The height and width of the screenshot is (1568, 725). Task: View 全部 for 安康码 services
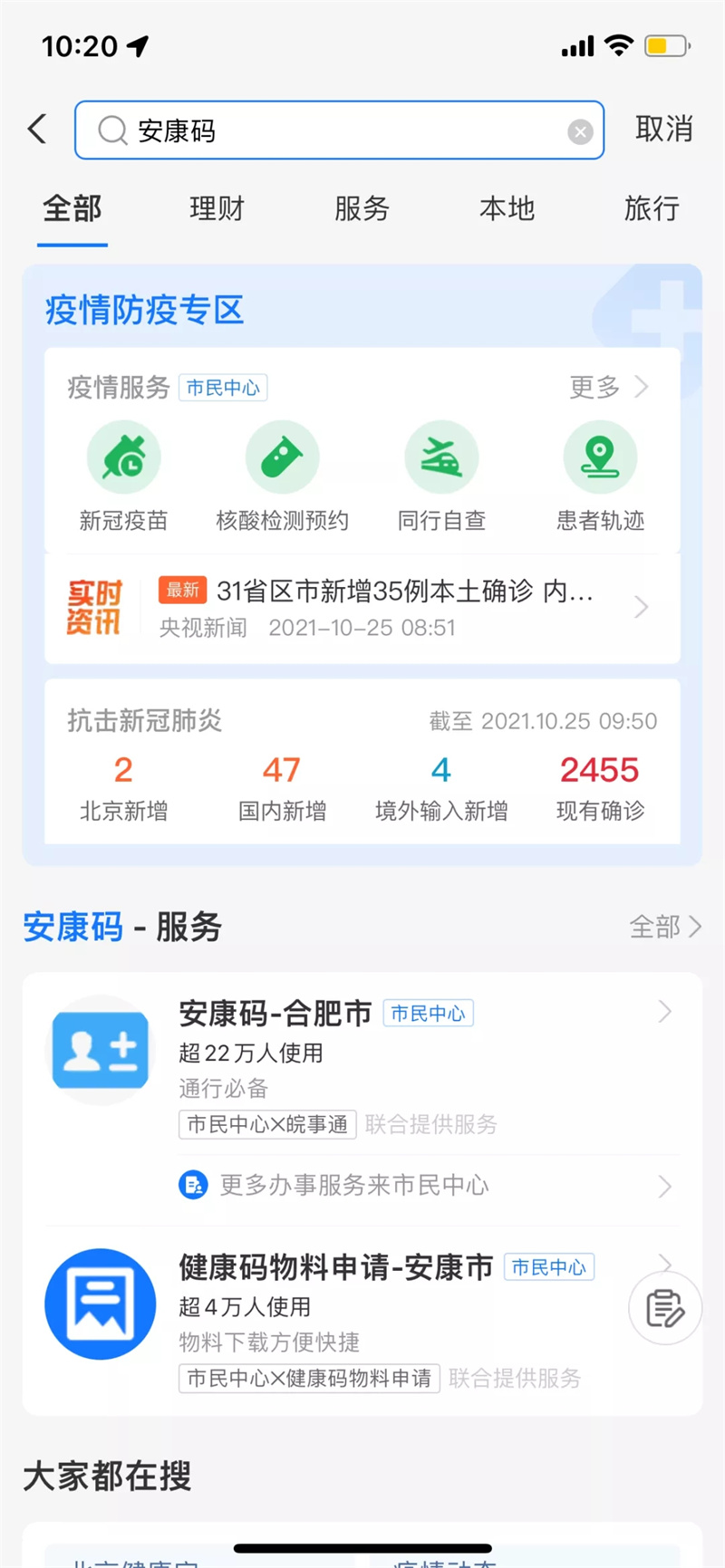click(x=664, y=927)
